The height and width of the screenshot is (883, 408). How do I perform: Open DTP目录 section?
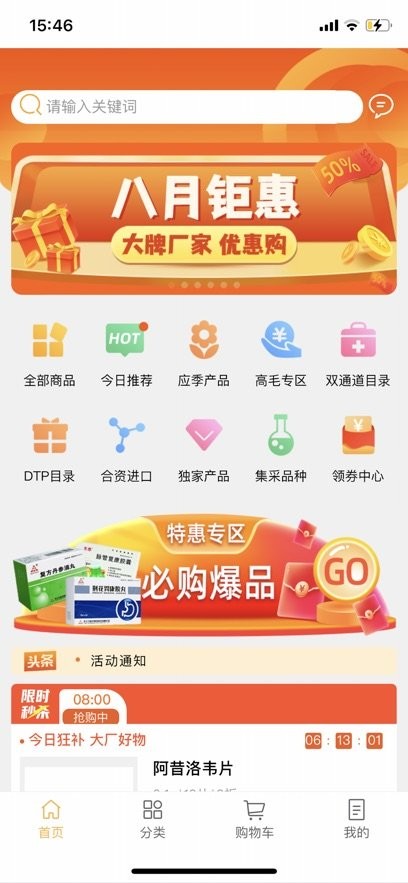click(50, 449)
